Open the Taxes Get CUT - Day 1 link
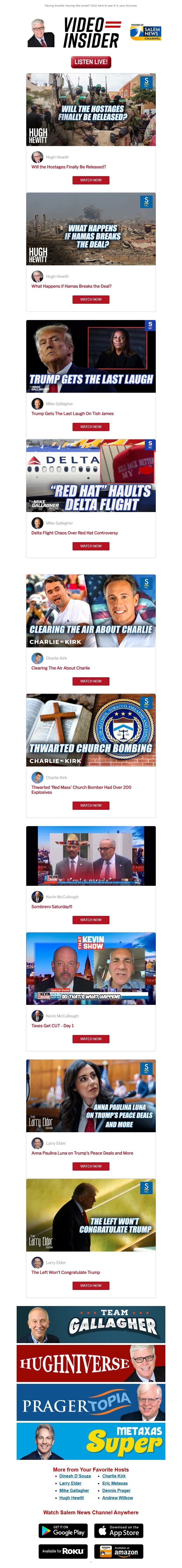Image resolution: width=182 pixels, height=1568 pixels. point(53,1026)
